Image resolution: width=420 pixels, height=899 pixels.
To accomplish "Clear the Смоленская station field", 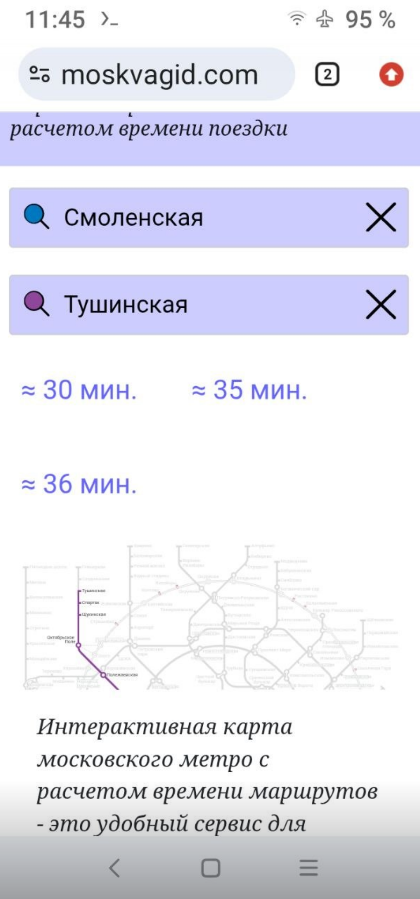I will pos(381,218).
